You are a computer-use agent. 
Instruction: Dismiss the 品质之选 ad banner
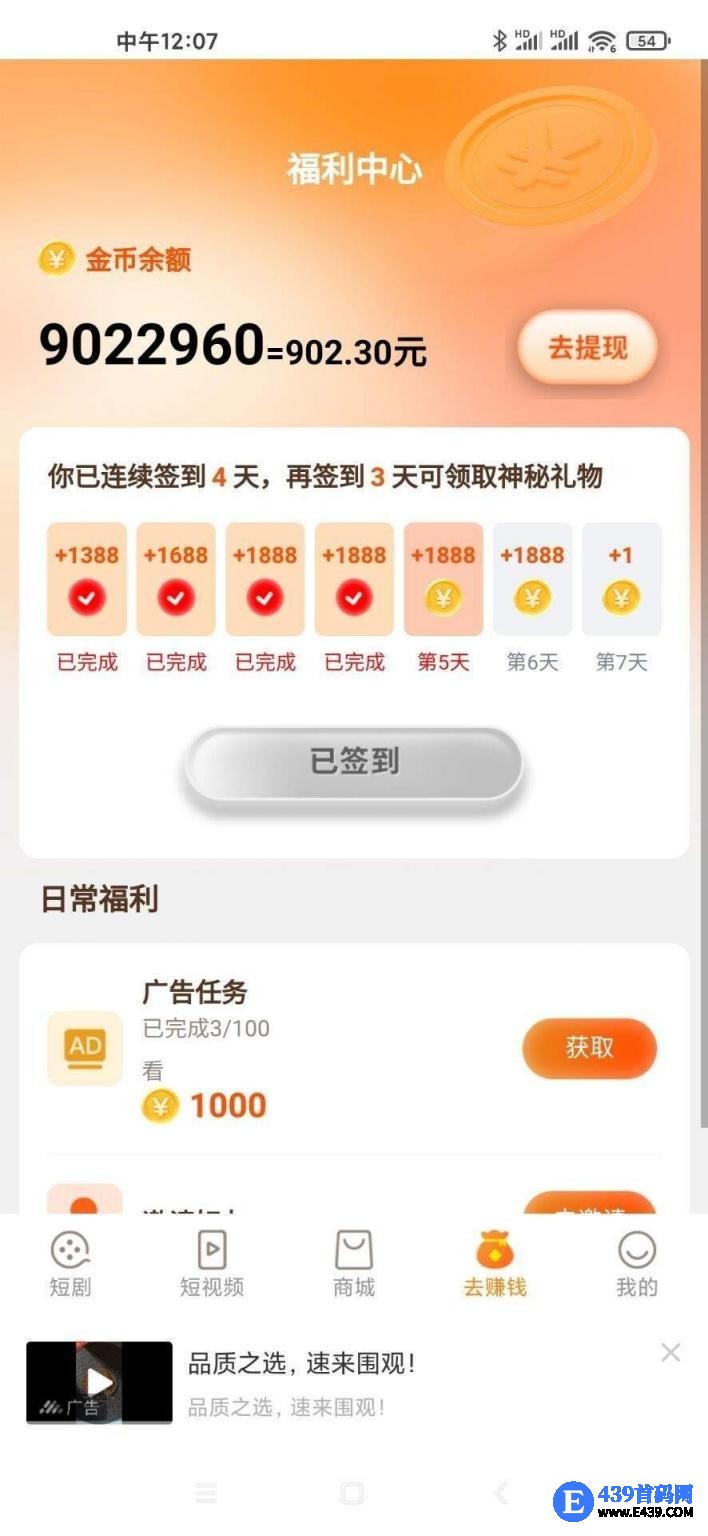(671, 1353)
